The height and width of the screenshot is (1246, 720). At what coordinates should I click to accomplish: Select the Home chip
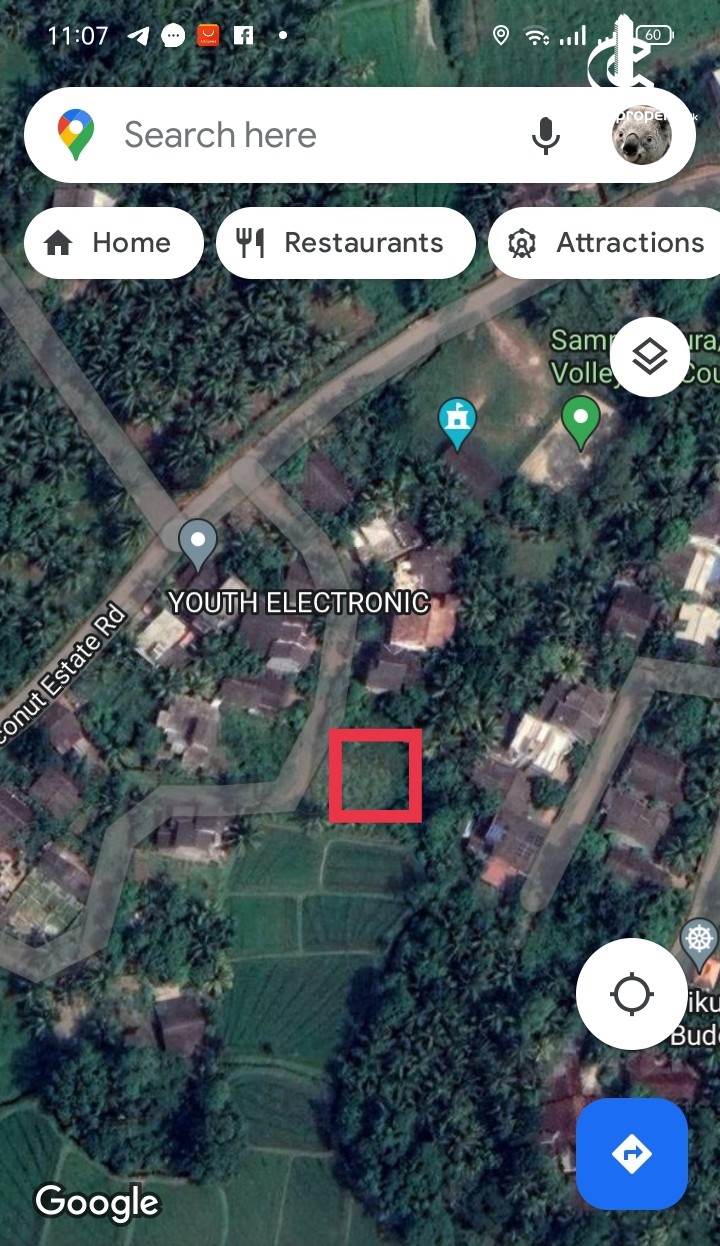coord(113,243)
